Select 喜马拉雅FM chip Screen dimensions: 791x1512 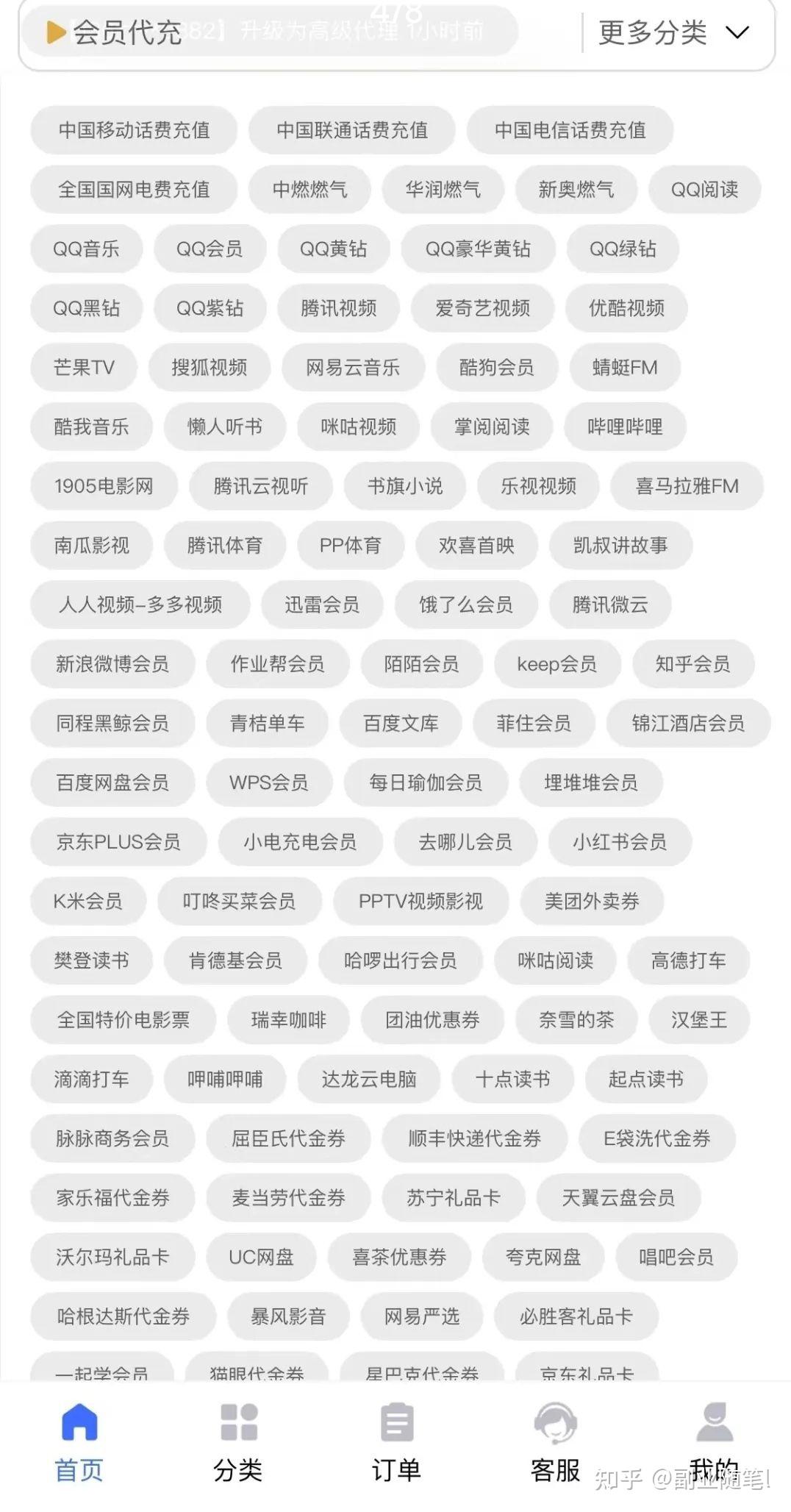pyautogui.click(x=687, y=486)
